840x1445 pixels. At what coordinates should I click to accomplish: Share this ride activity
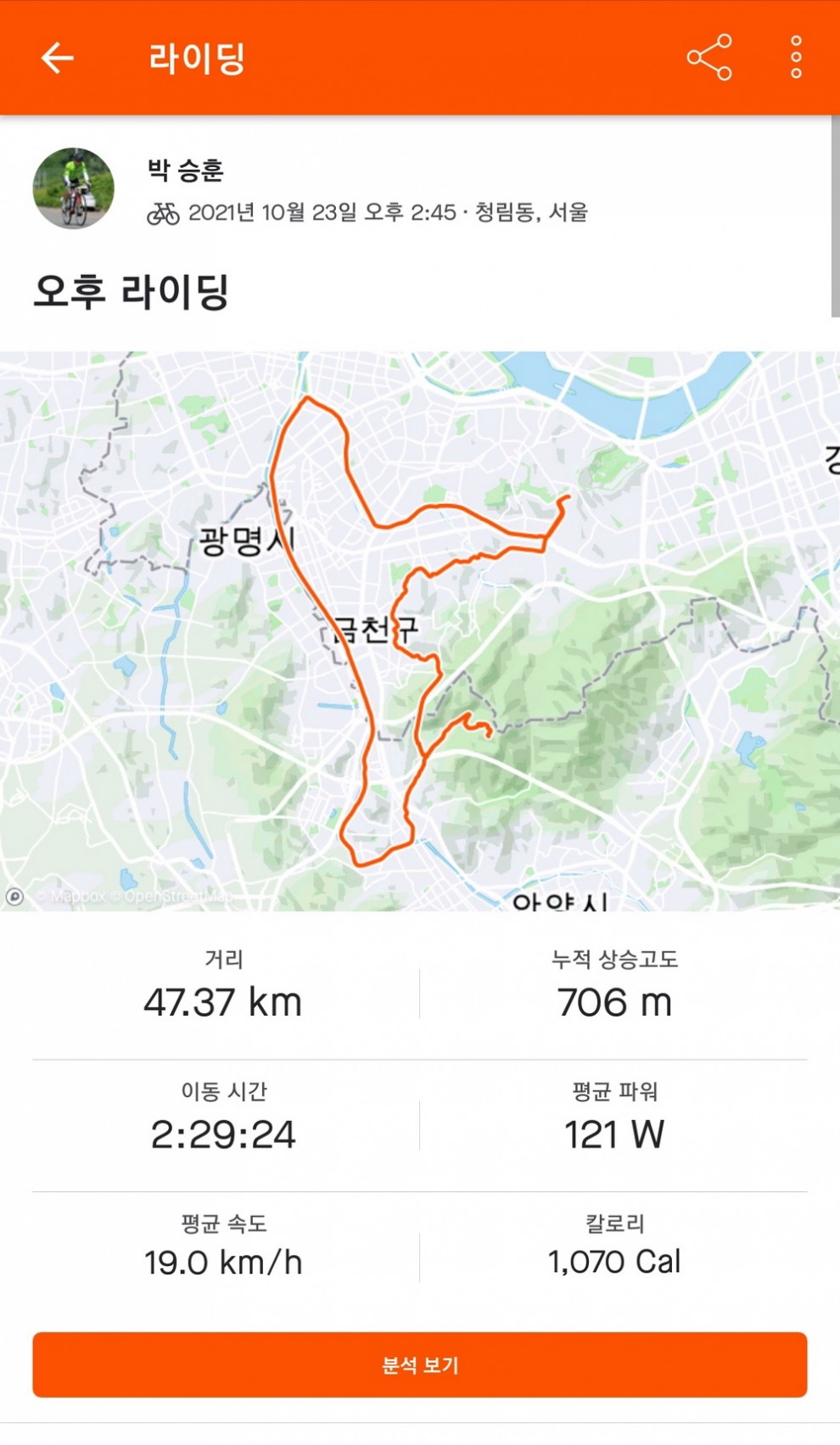coord(709,58)
